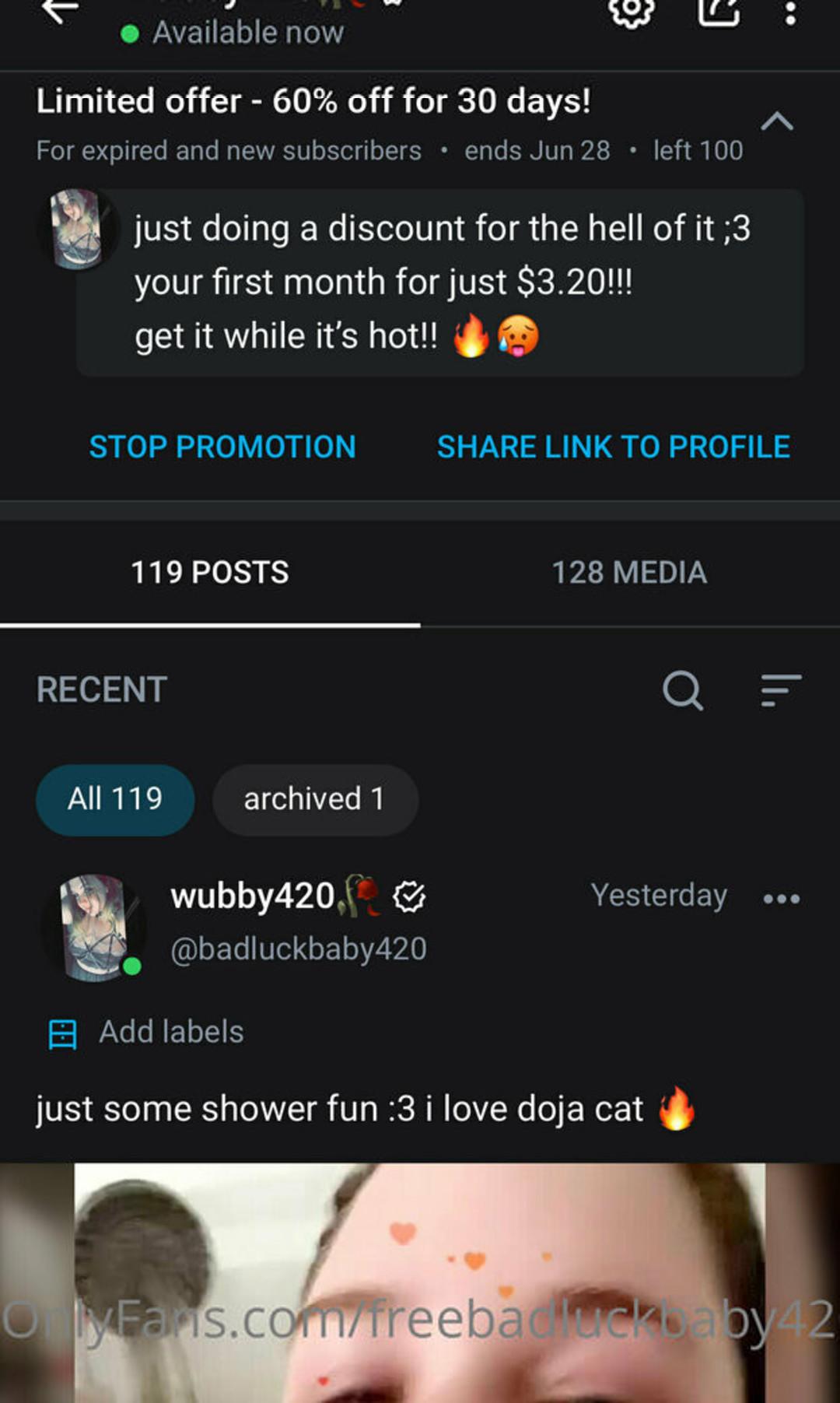The width and height of the screenshot is (840, 1403).
Task: Open profile settings gear
Action: 631,11
